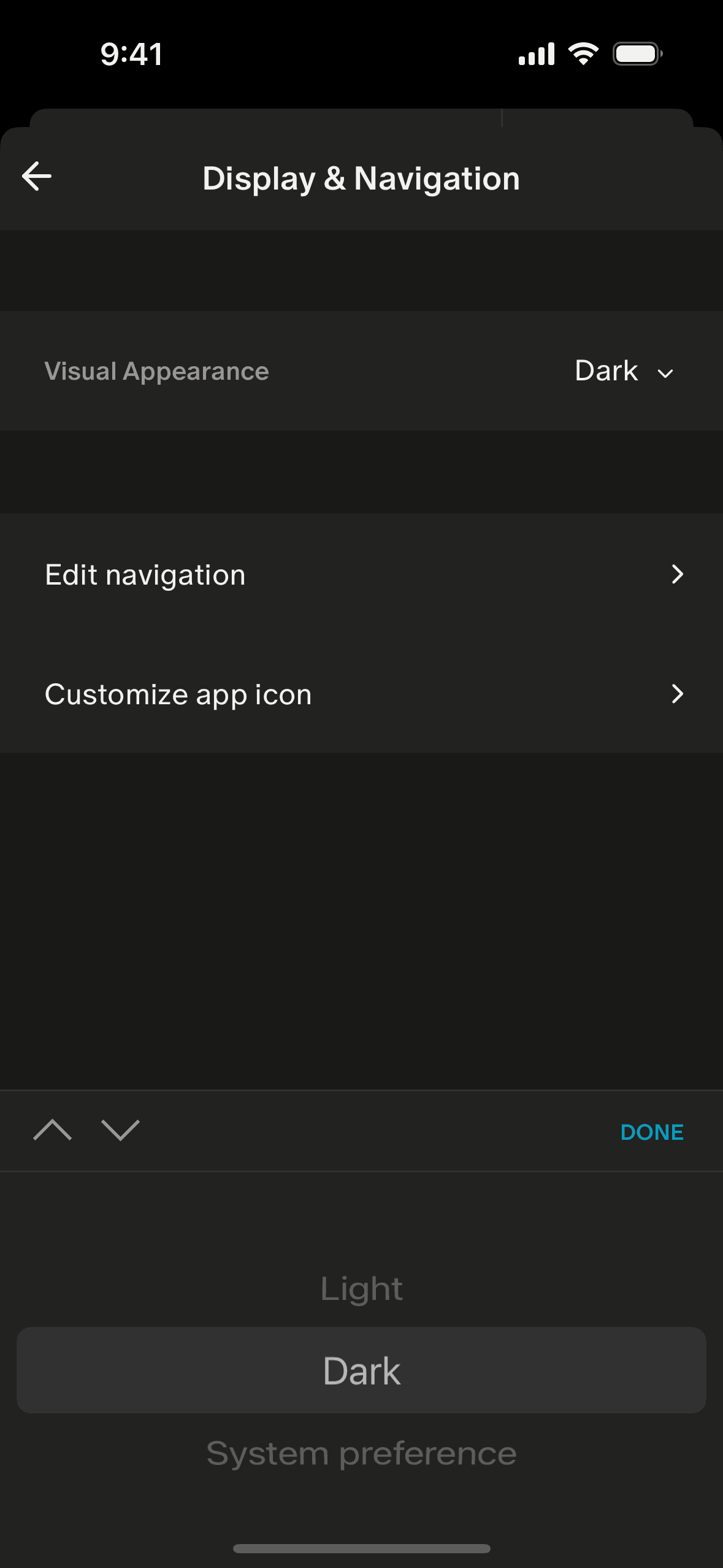Select Light in the appearance picker
The height and width of the screenshot is (1568, 723).
361,1288
